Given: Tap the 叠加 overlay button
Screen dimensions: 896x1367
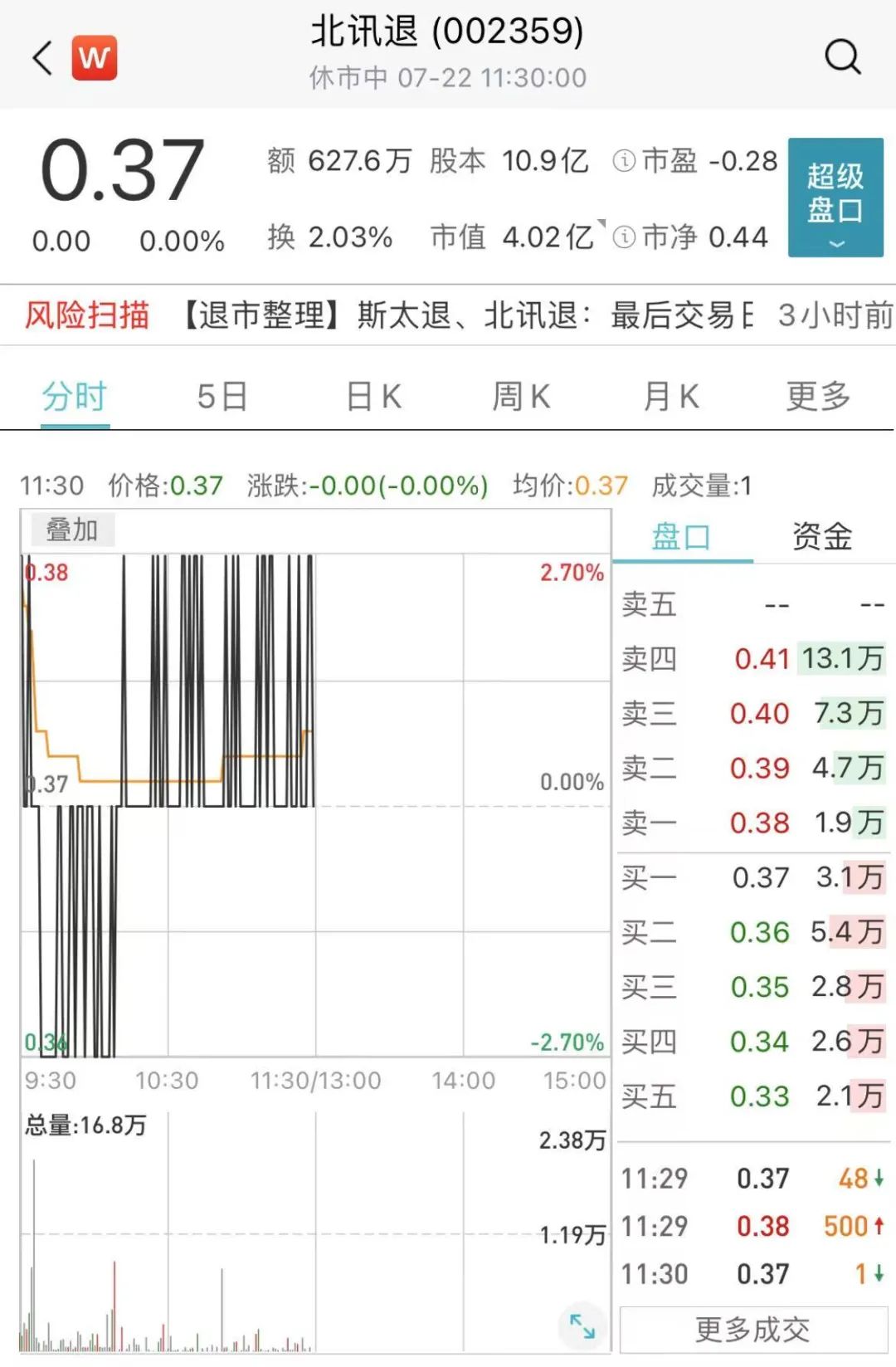Looking at the screenshot, I should (x=72, y=530).
